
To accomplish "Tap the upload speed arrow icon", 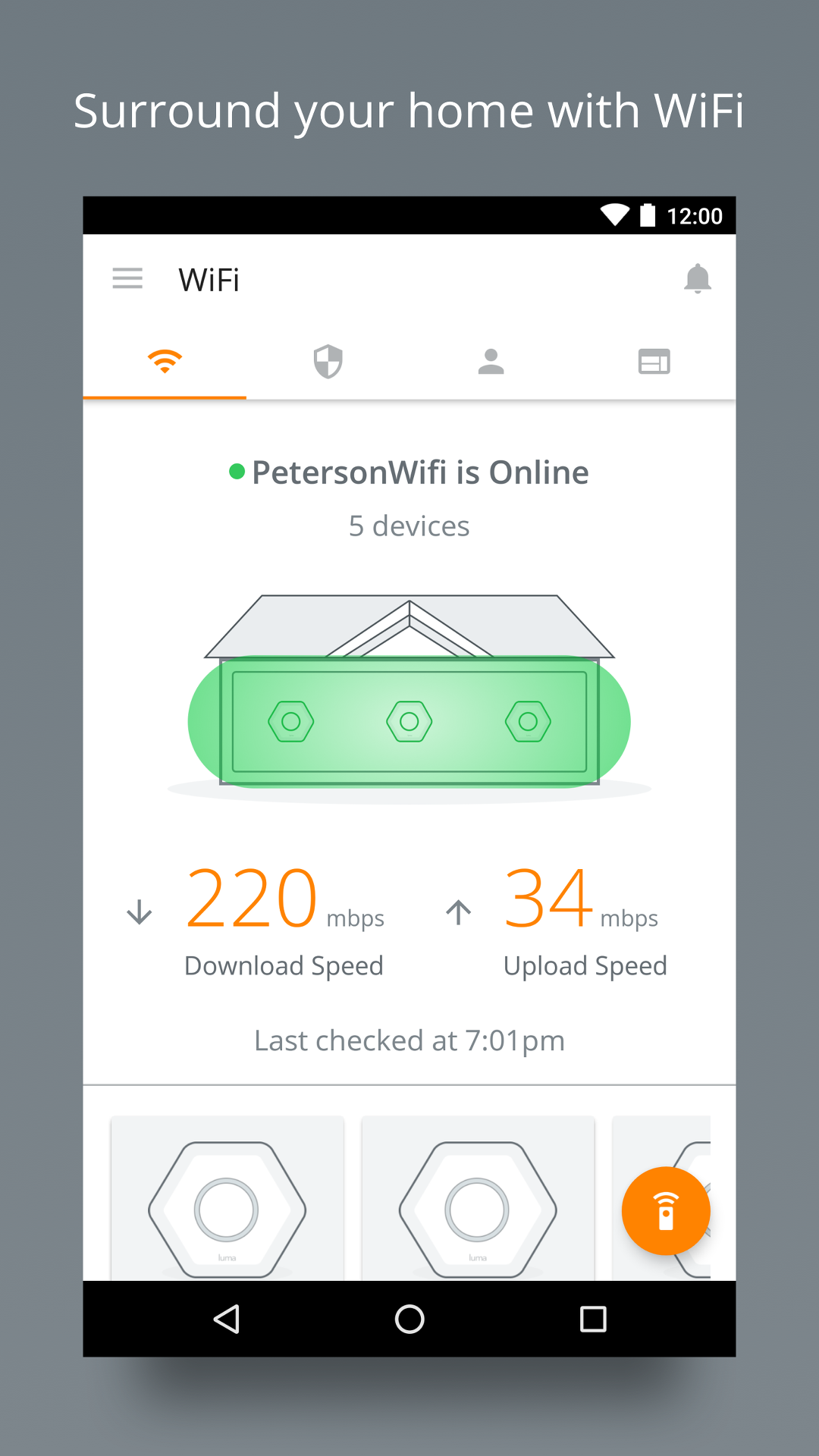I will pyautogui.click(x=458, y=910).
